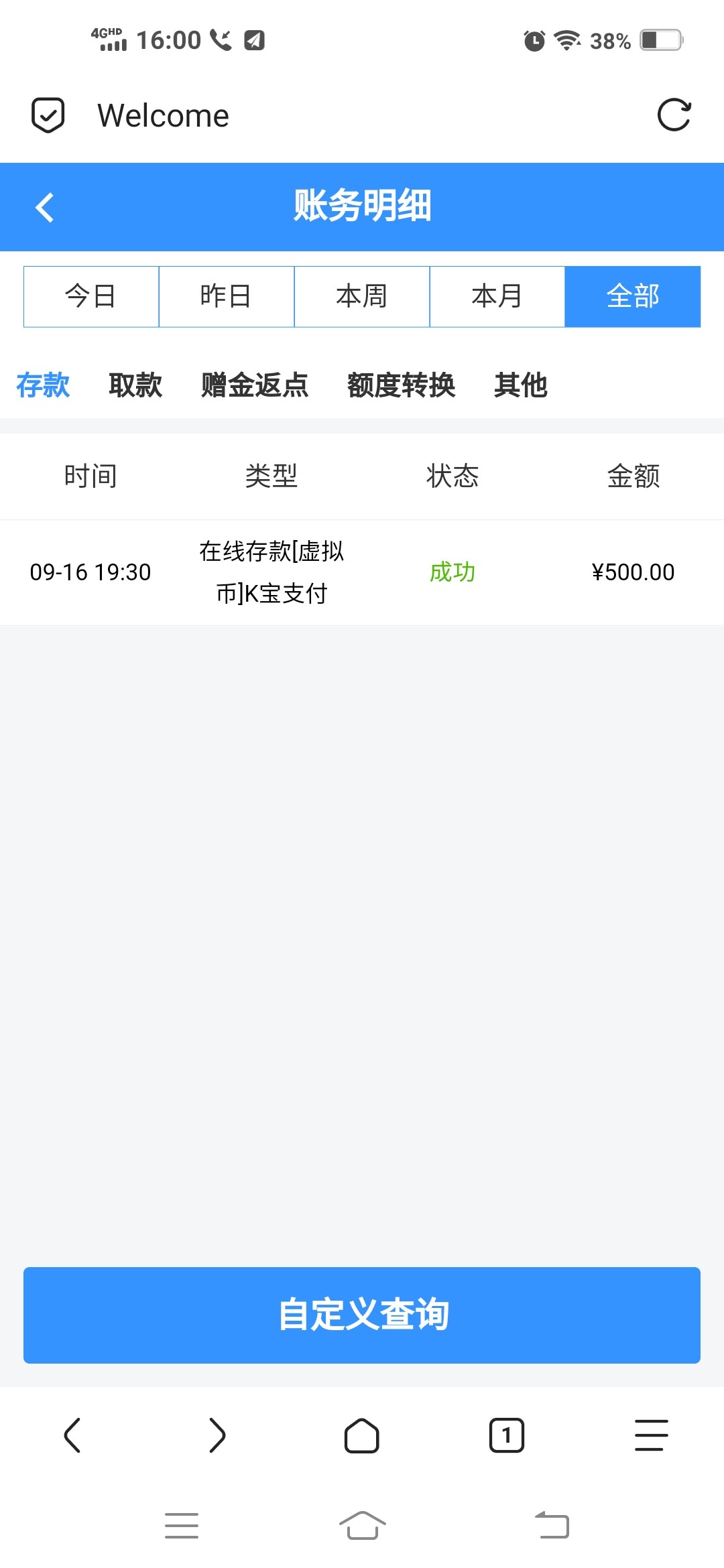Open the browser hamburger menu
Image resolution: width=724 pixels, height=1568 pixels.
652,1435
